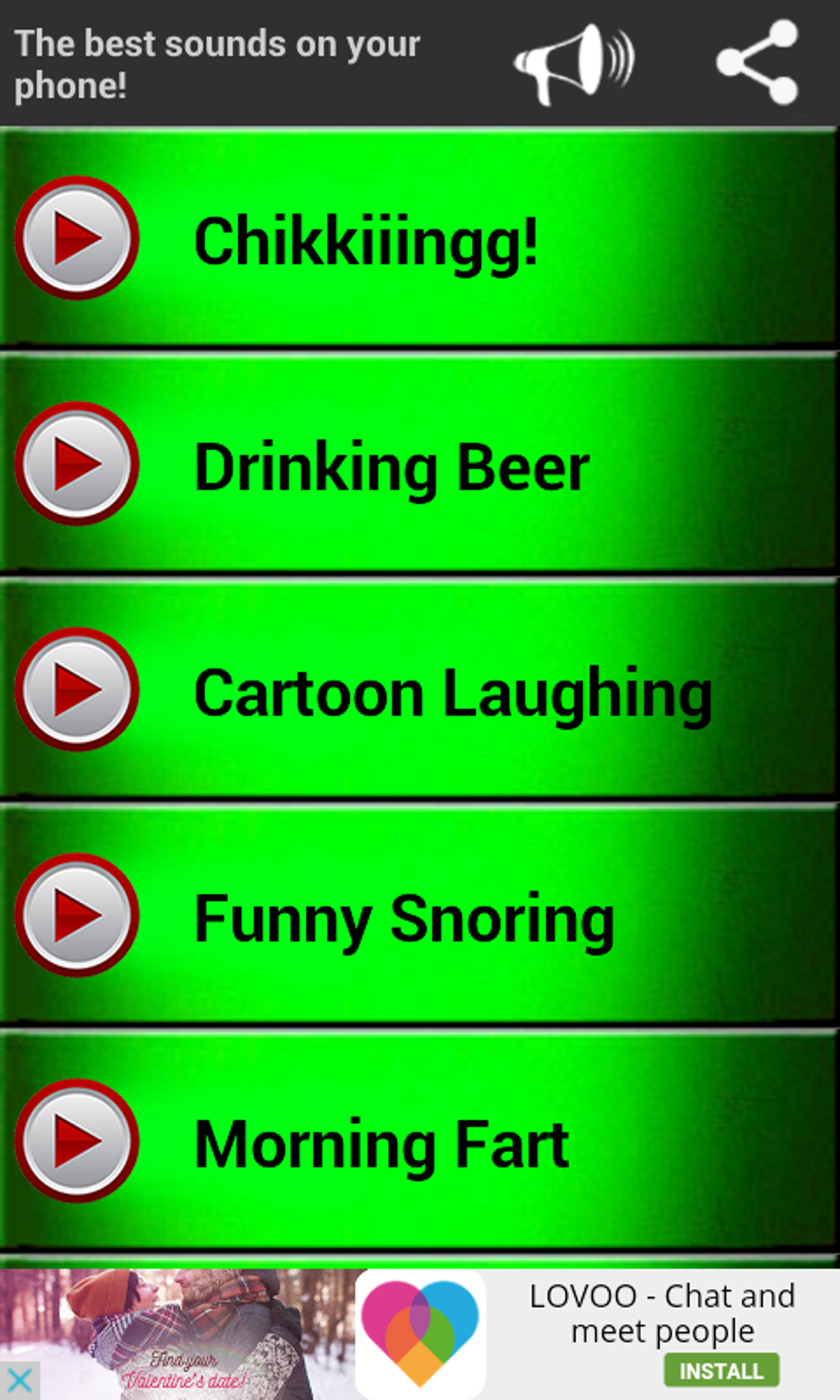This screenshot has width=840, height=1400.
Task: Play the Morning Fart sound
Action: click(x=77, y=1141)
